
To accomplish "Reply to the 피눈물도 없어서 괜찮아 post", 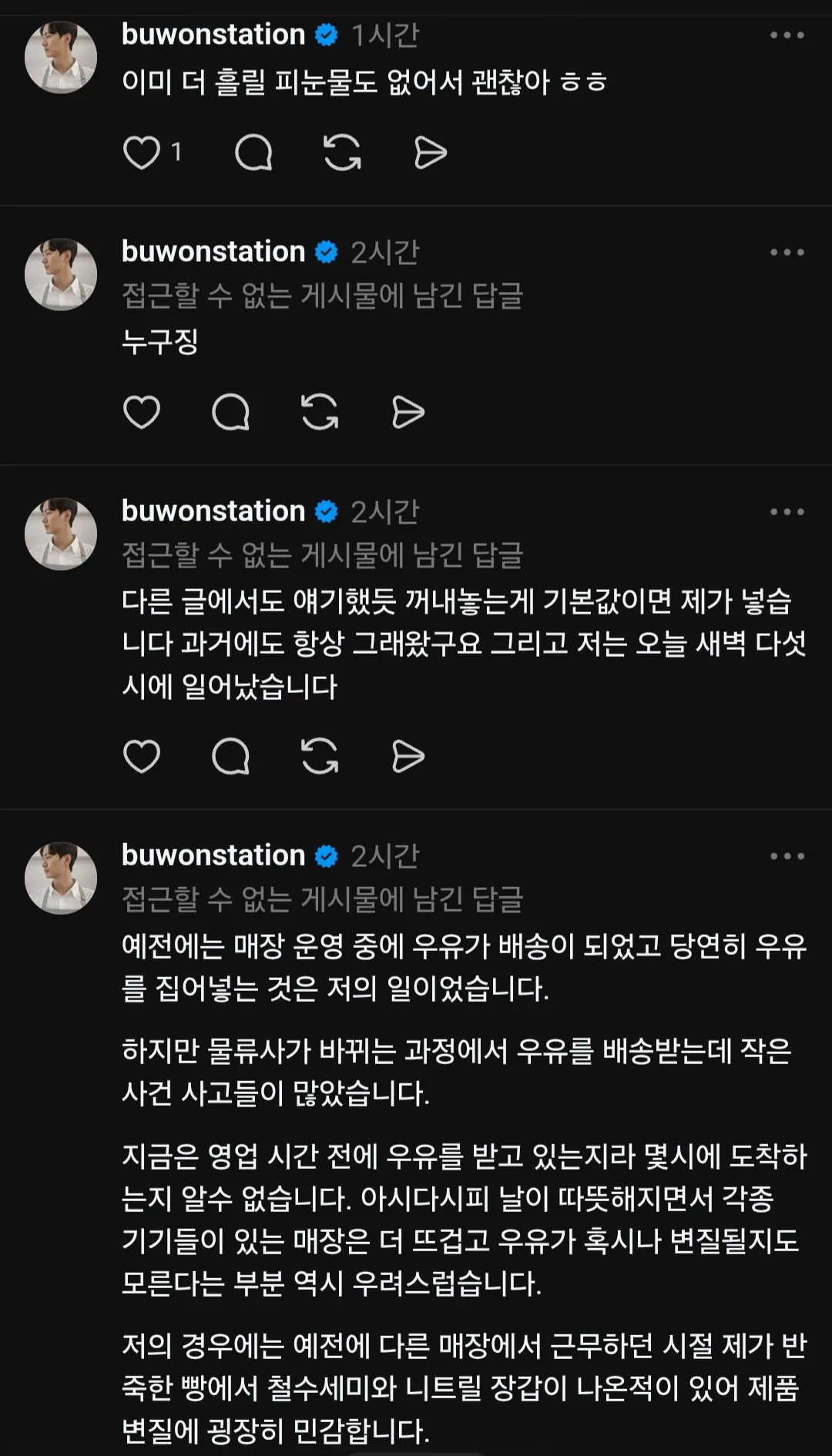I will [x=253, y=152].
